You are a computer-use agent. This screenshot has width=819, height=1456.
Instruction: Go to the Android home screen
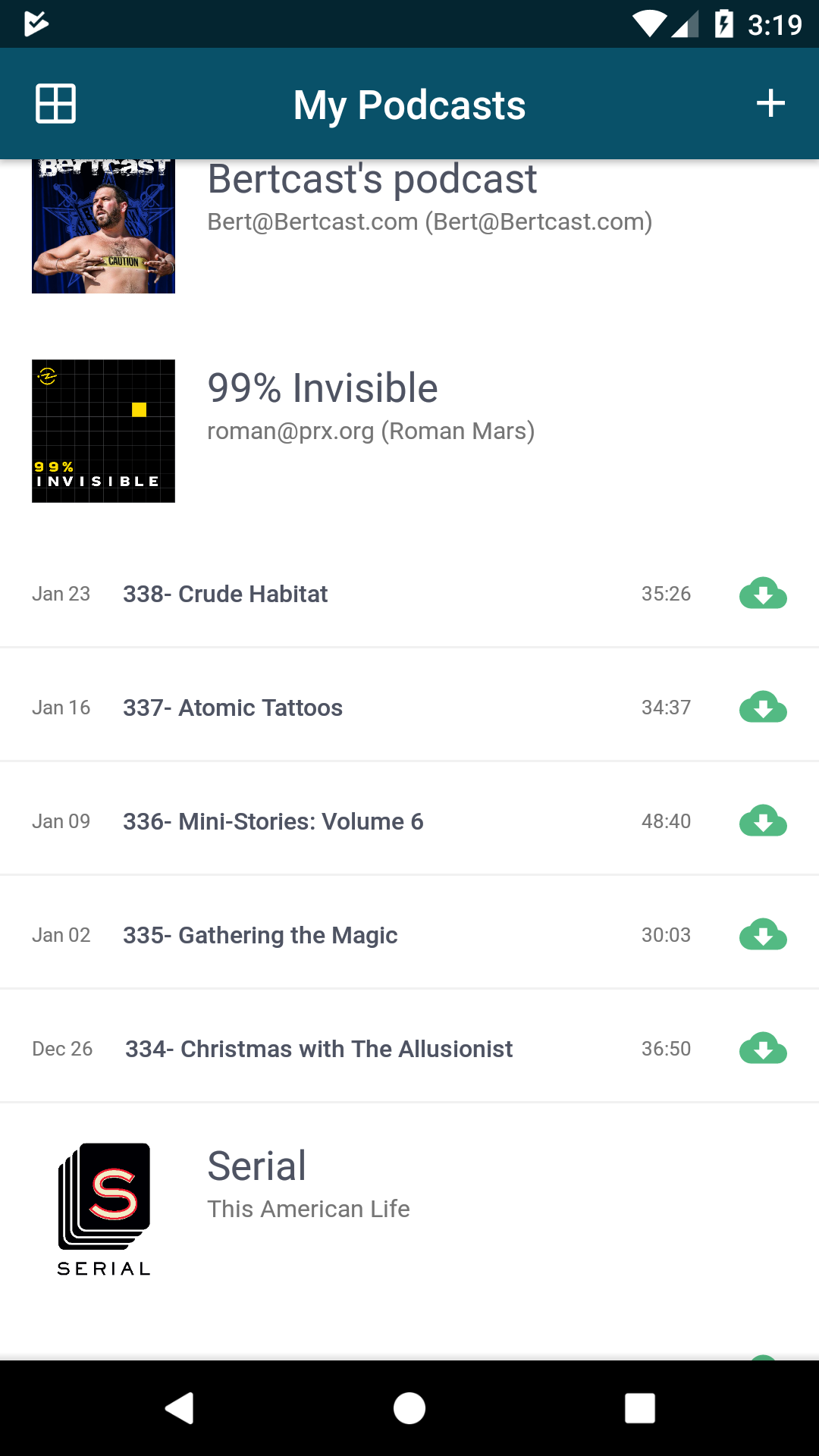[x=409, y=1408]
